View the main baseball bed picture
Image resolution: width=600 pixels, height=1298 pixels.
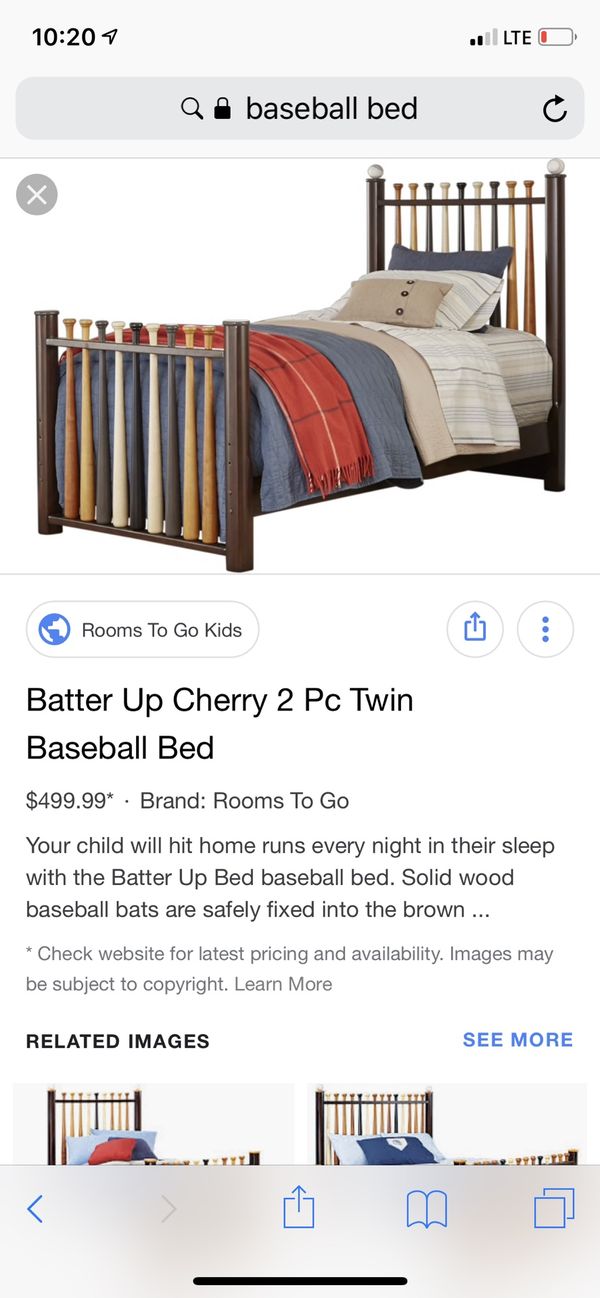point(300,370)
